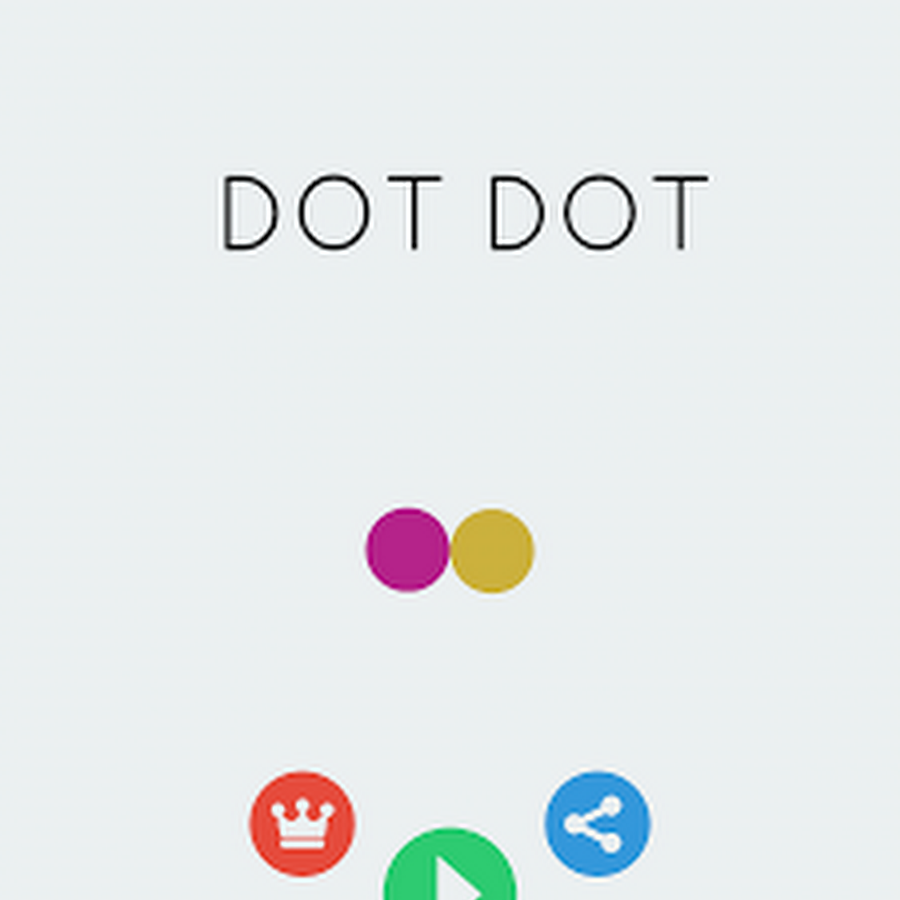Start the game with the play button

450,872
